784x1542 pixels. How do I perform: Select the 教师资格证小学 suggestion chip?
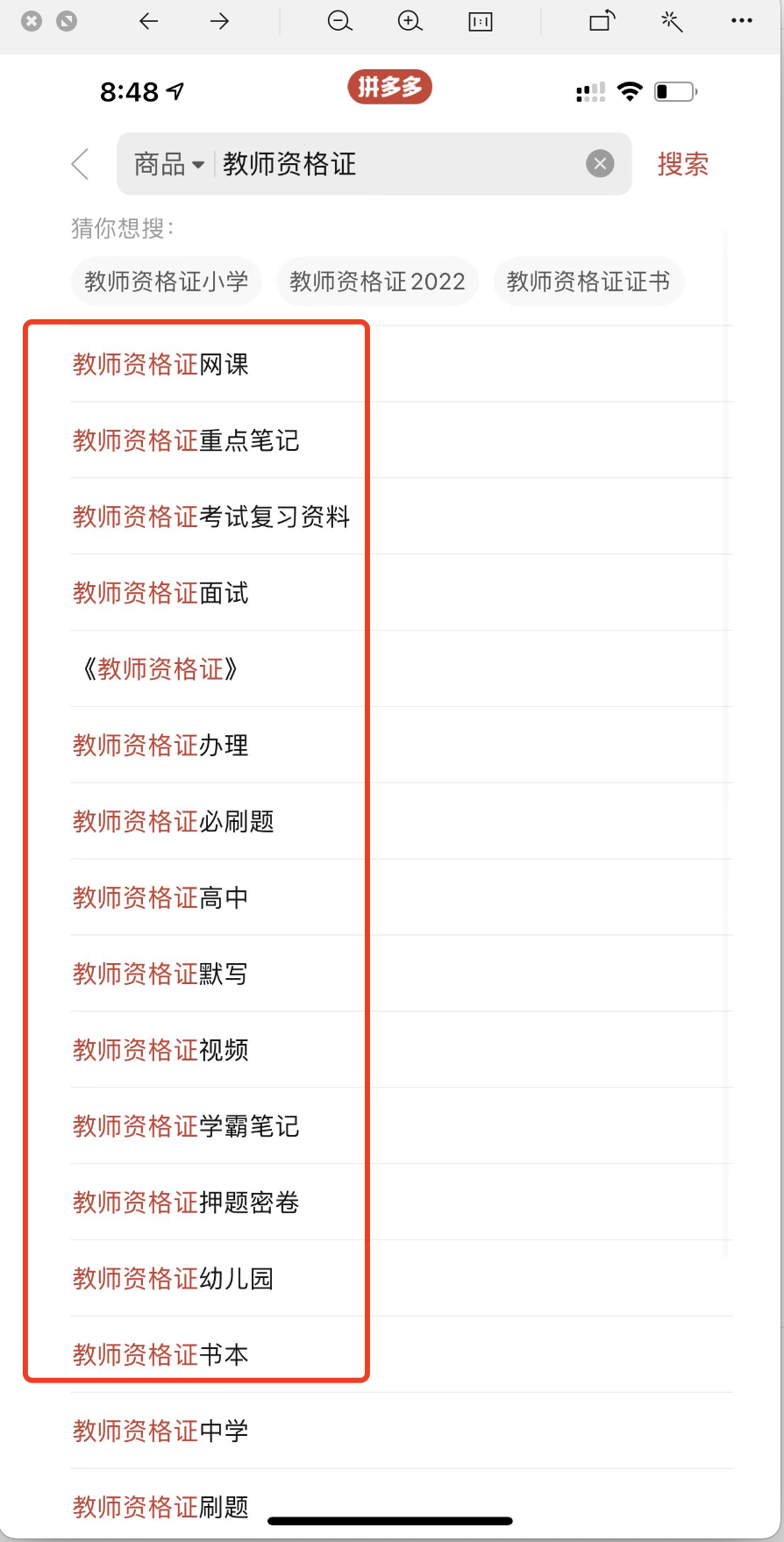pyautogui.click(x=167, y=282)
